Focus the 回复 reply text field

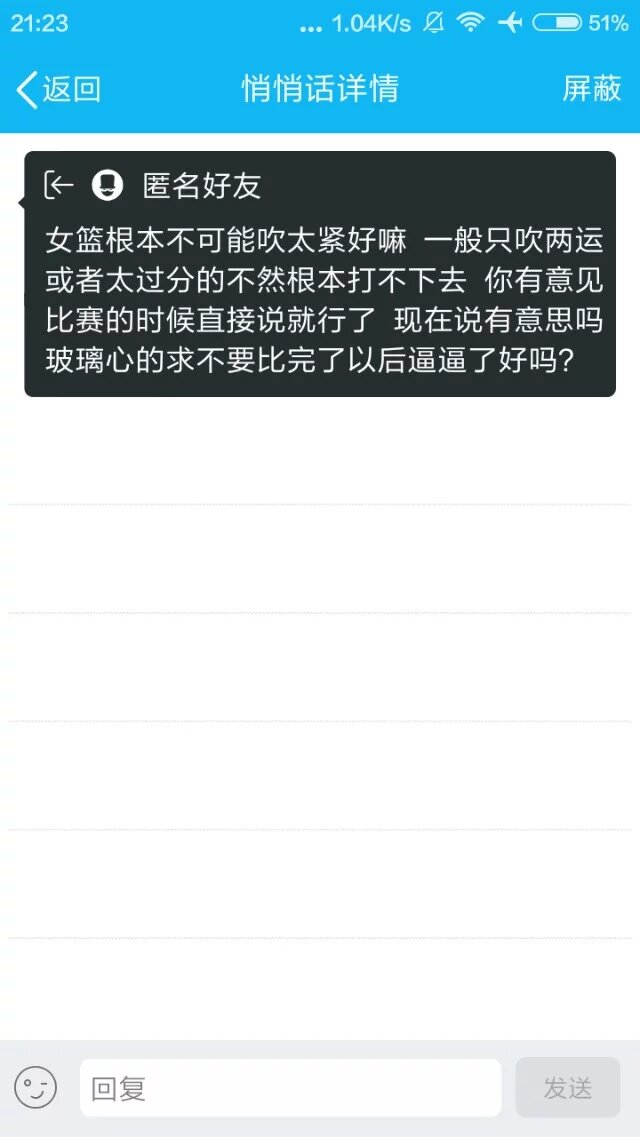(x=290, y=1088)
